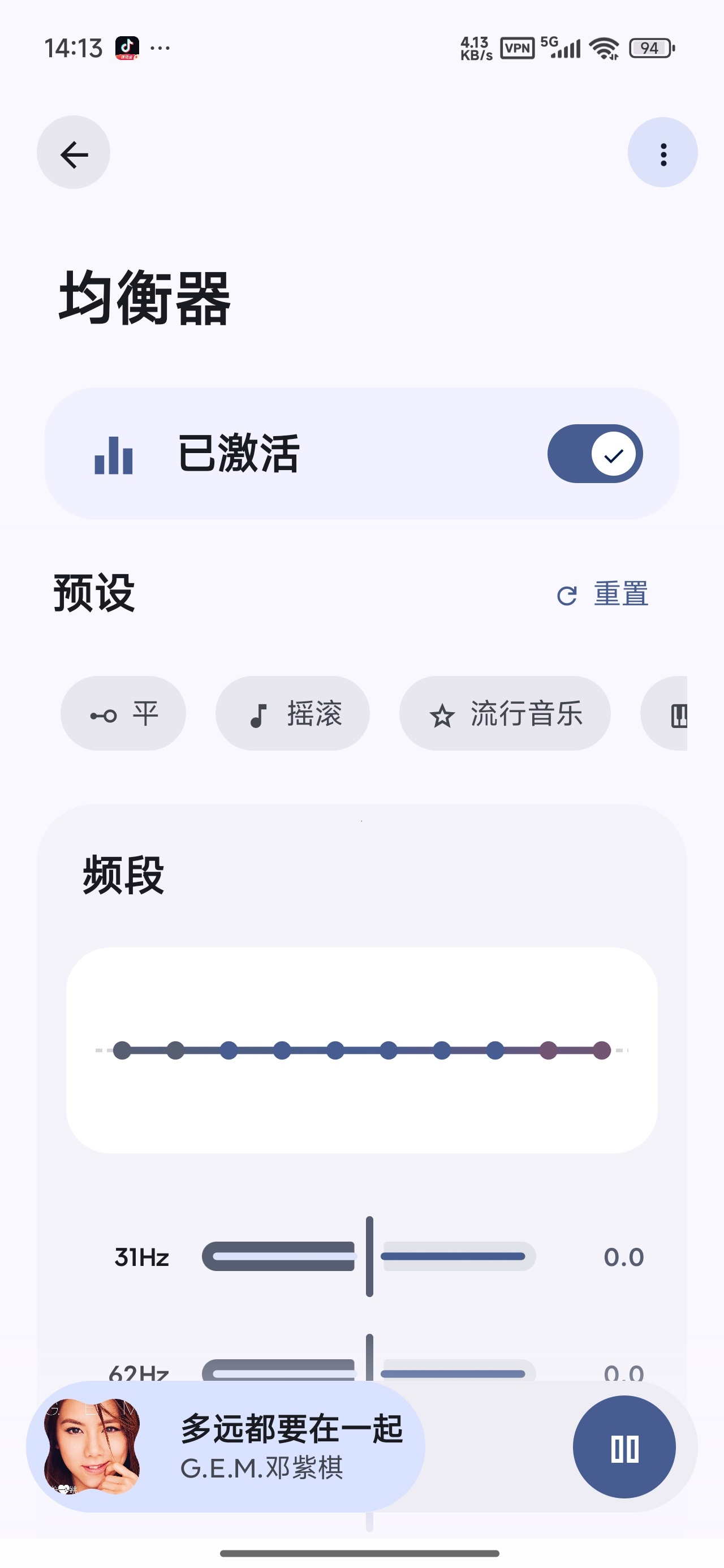
Task: Reset presets with the 重置 button
Action: (x=602, y=594)
